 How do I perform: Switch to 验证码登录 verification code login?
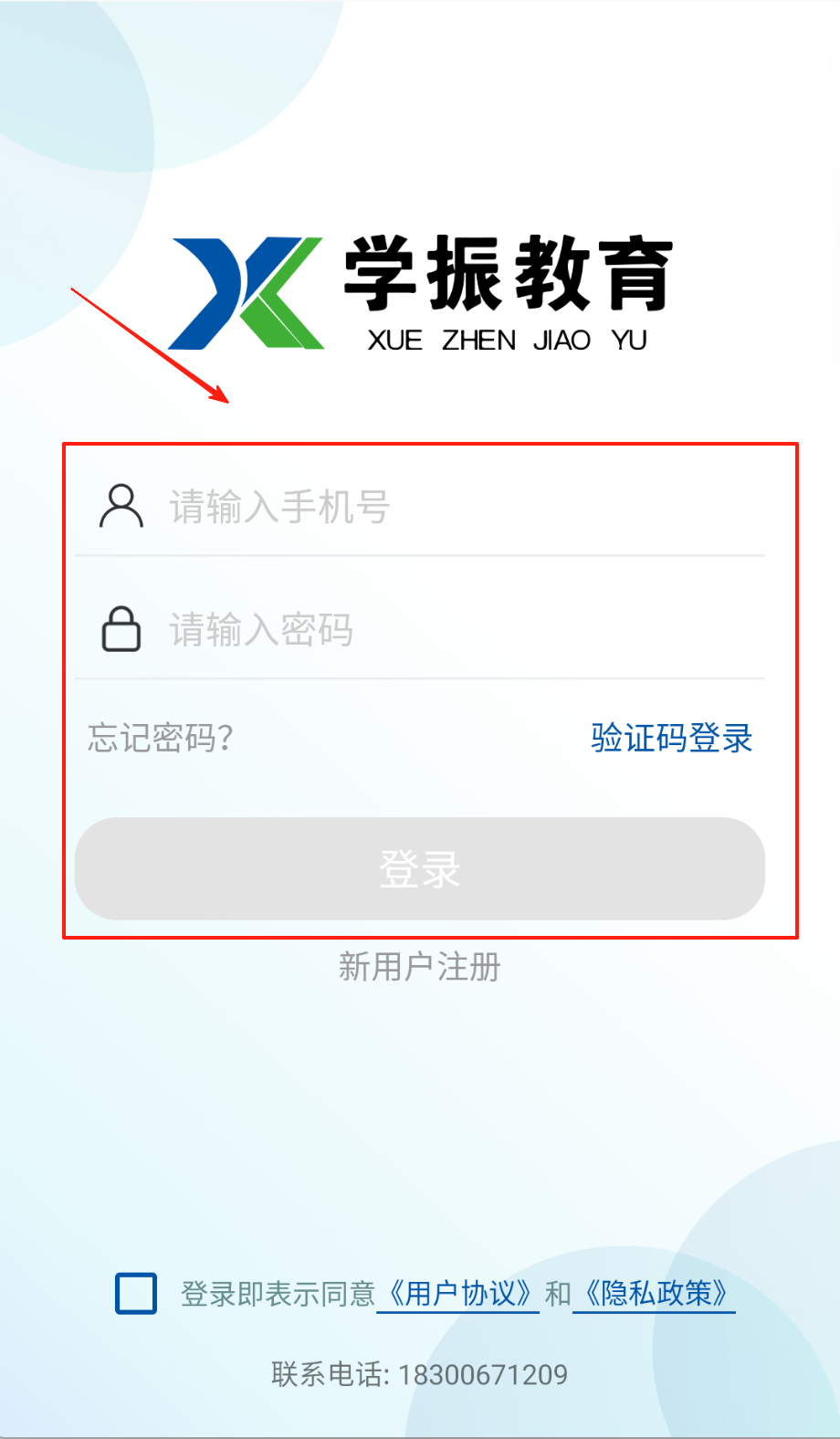[x=671, y=738]
